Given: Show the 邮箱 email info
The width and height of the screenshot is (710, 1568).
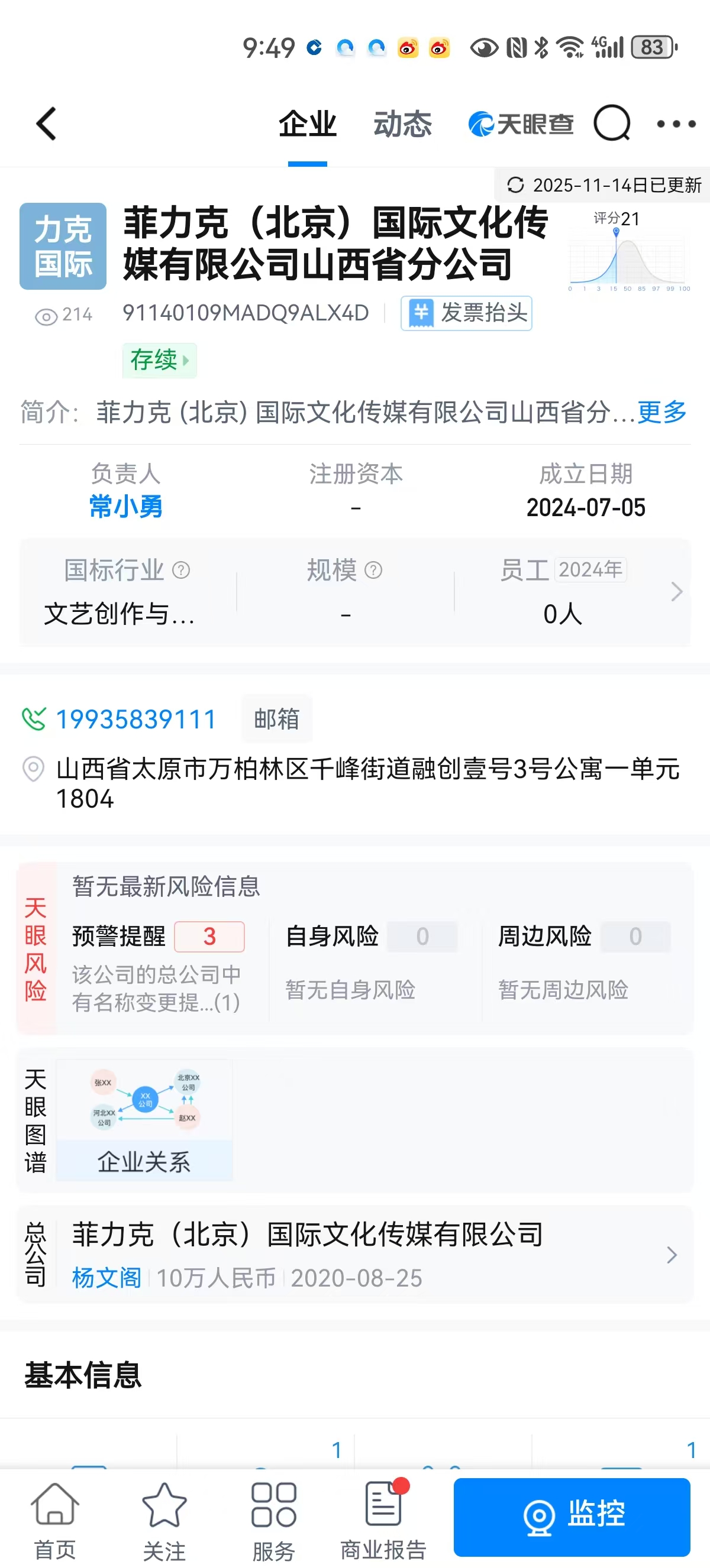Looking at the screenshot, I should click(x=276, y=719).
